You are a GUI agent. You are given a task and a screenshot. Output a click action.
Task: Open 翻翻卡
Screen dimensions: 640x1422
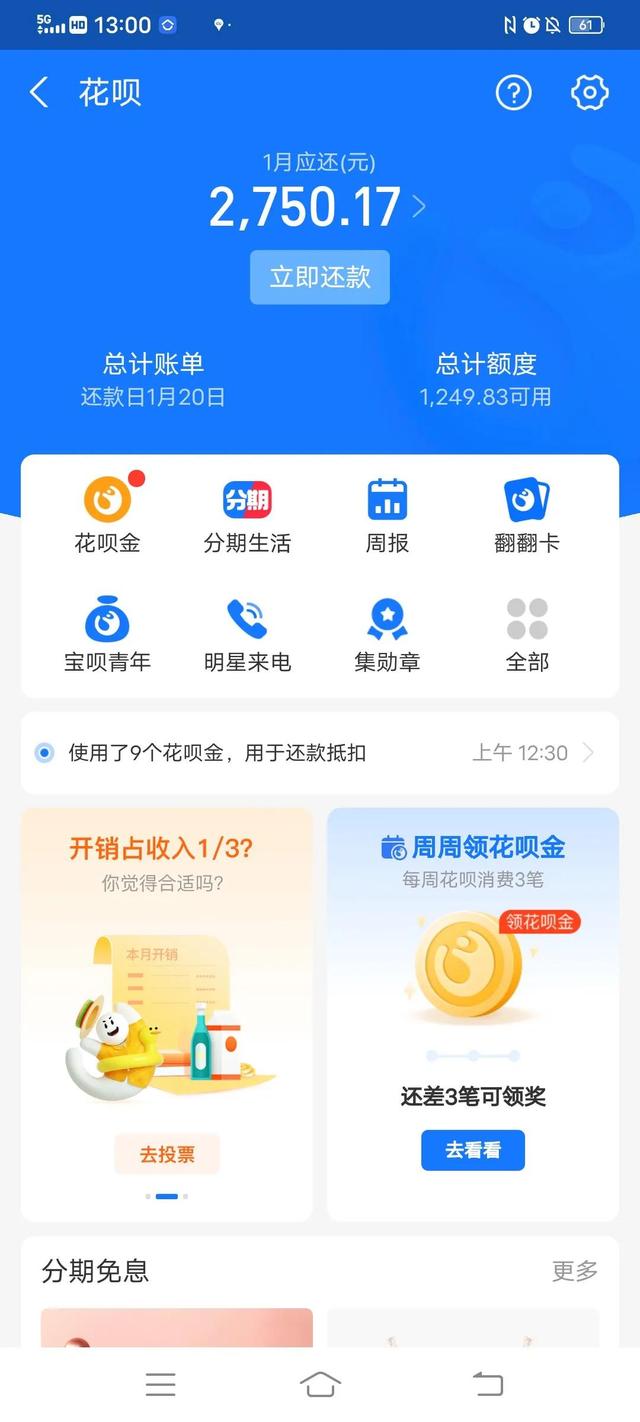coord(527,515)
